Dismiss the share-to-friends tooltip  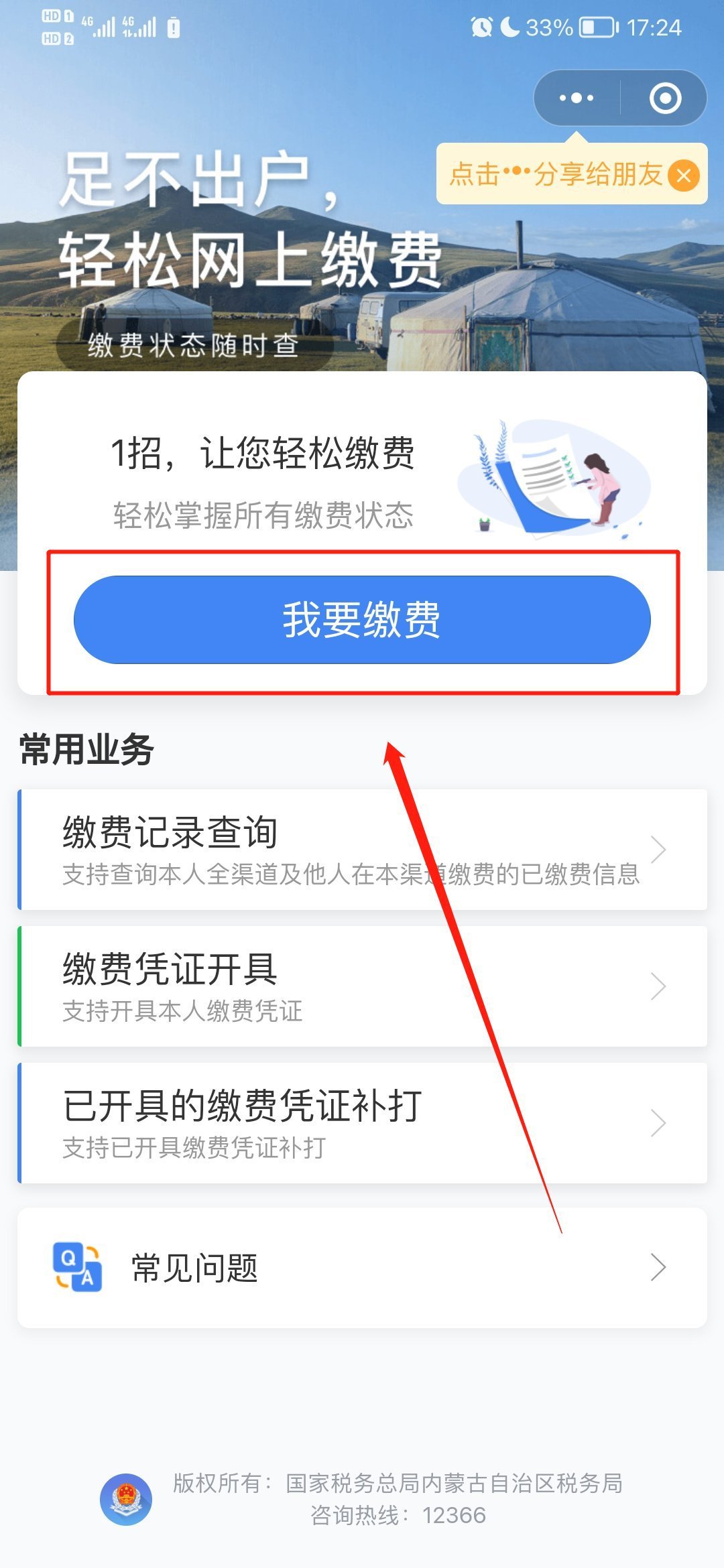tap(684, 176)
